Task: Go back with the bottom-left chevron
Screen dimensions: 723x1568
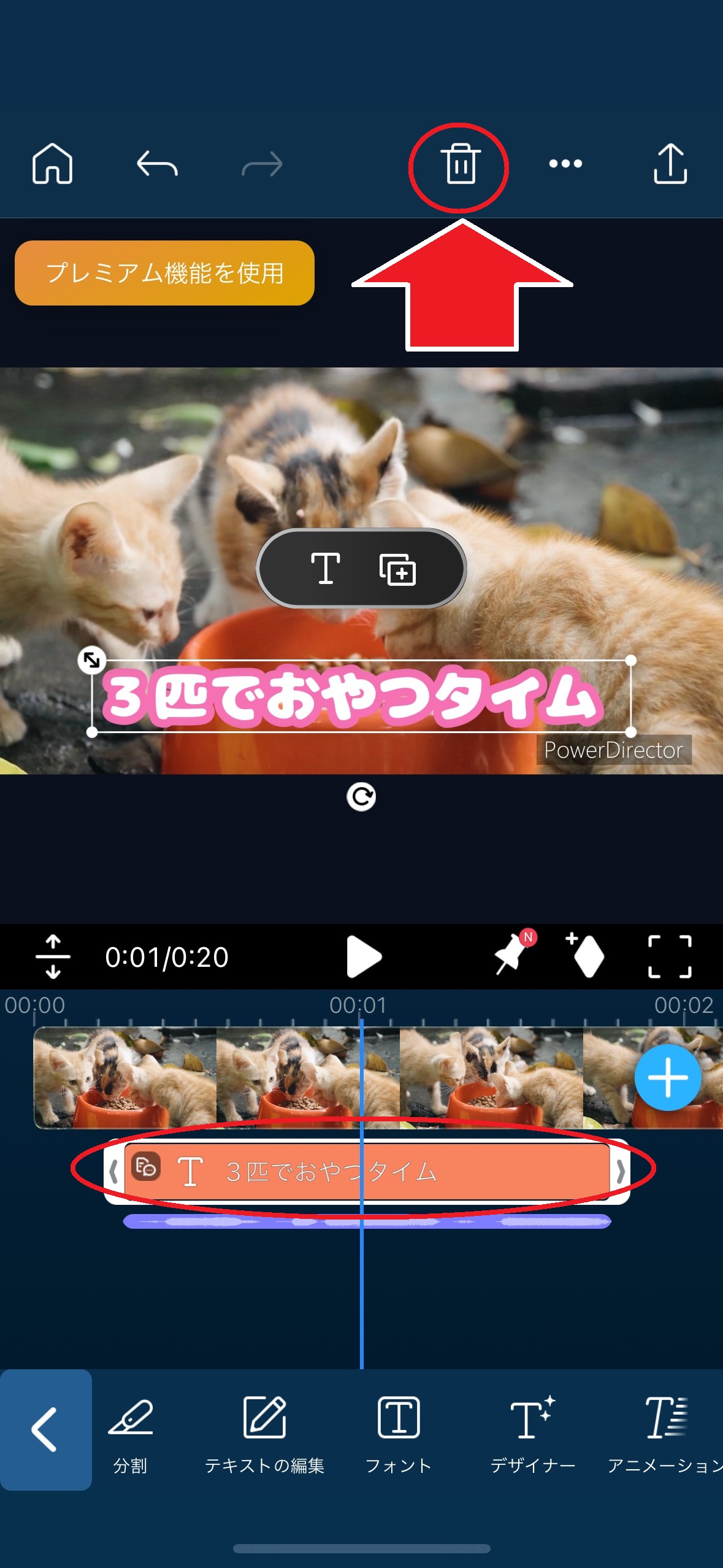Action: pyautogui.click(x=45, y=1429)
